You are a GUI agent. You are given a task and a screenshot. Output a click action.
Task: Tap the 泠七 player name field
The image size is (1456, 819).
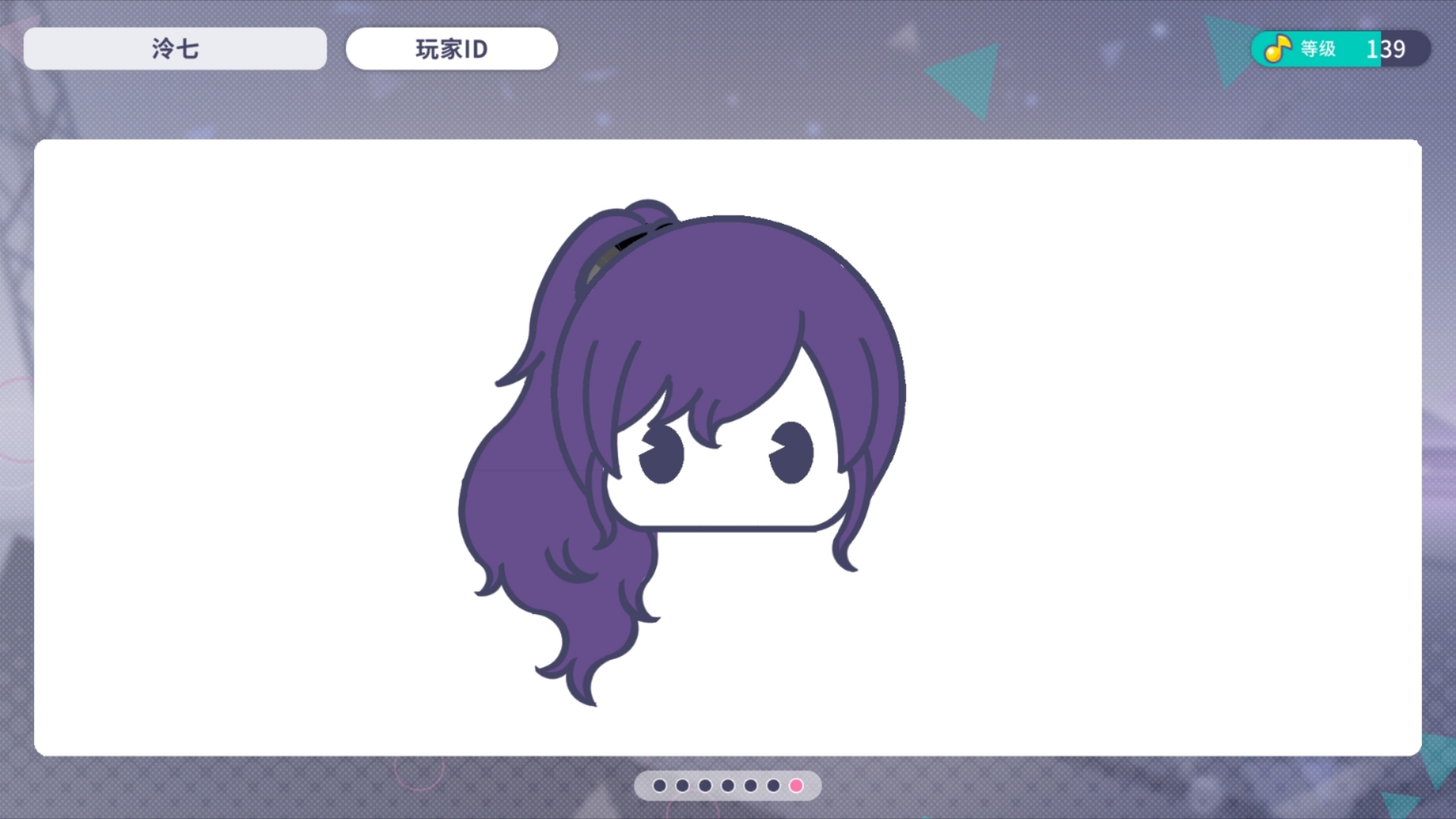pos(175,49)
